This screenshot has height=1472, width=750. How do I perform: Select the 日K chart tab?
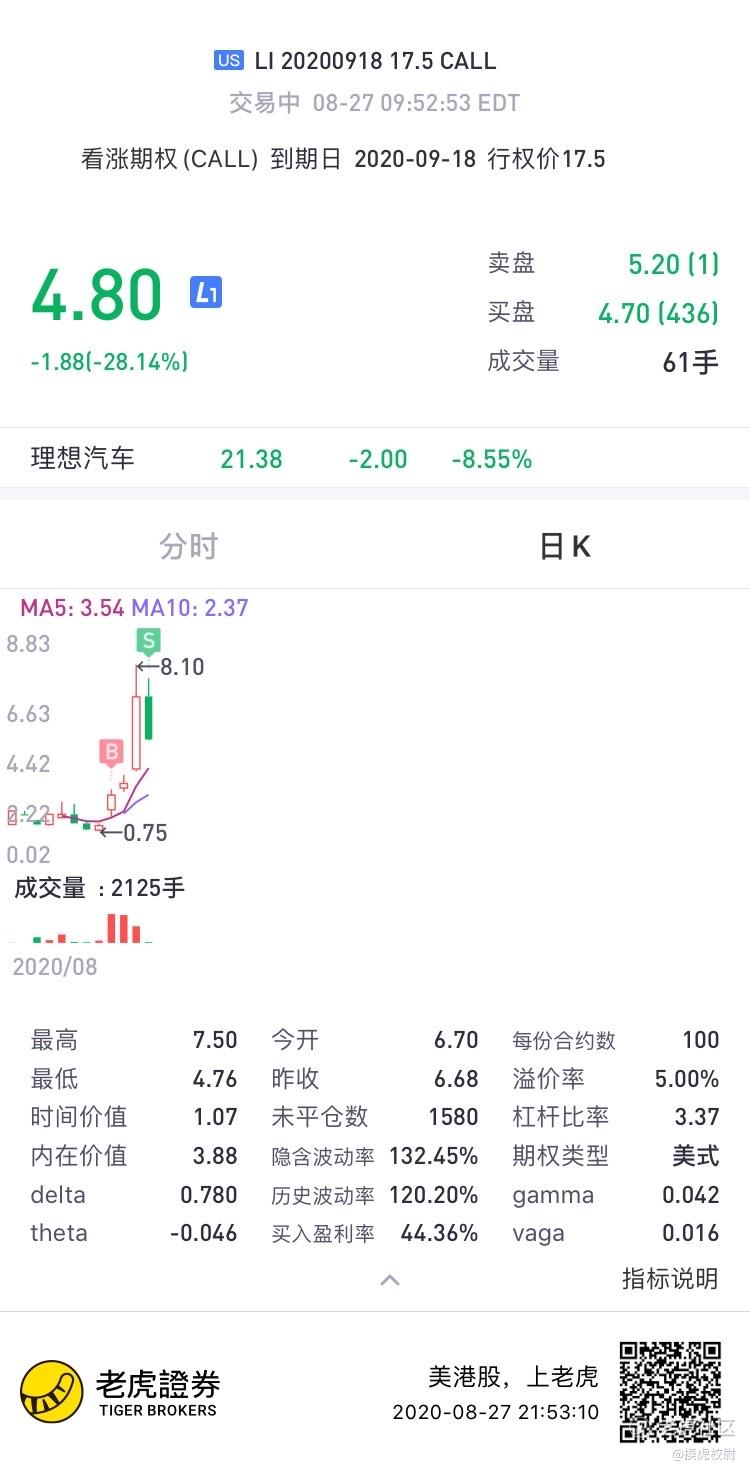pos(565,546)
